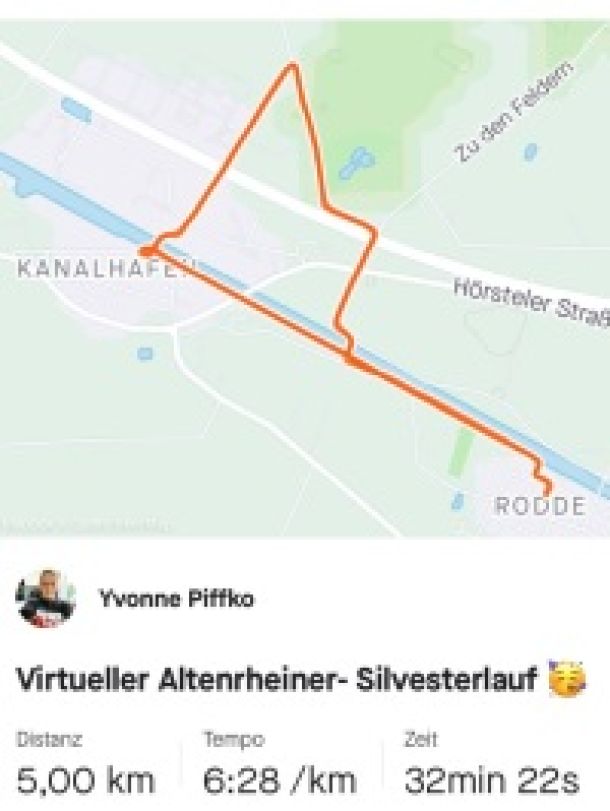
Task: Open the athlete name Yvonne Piffko
Action: point(176,600)
